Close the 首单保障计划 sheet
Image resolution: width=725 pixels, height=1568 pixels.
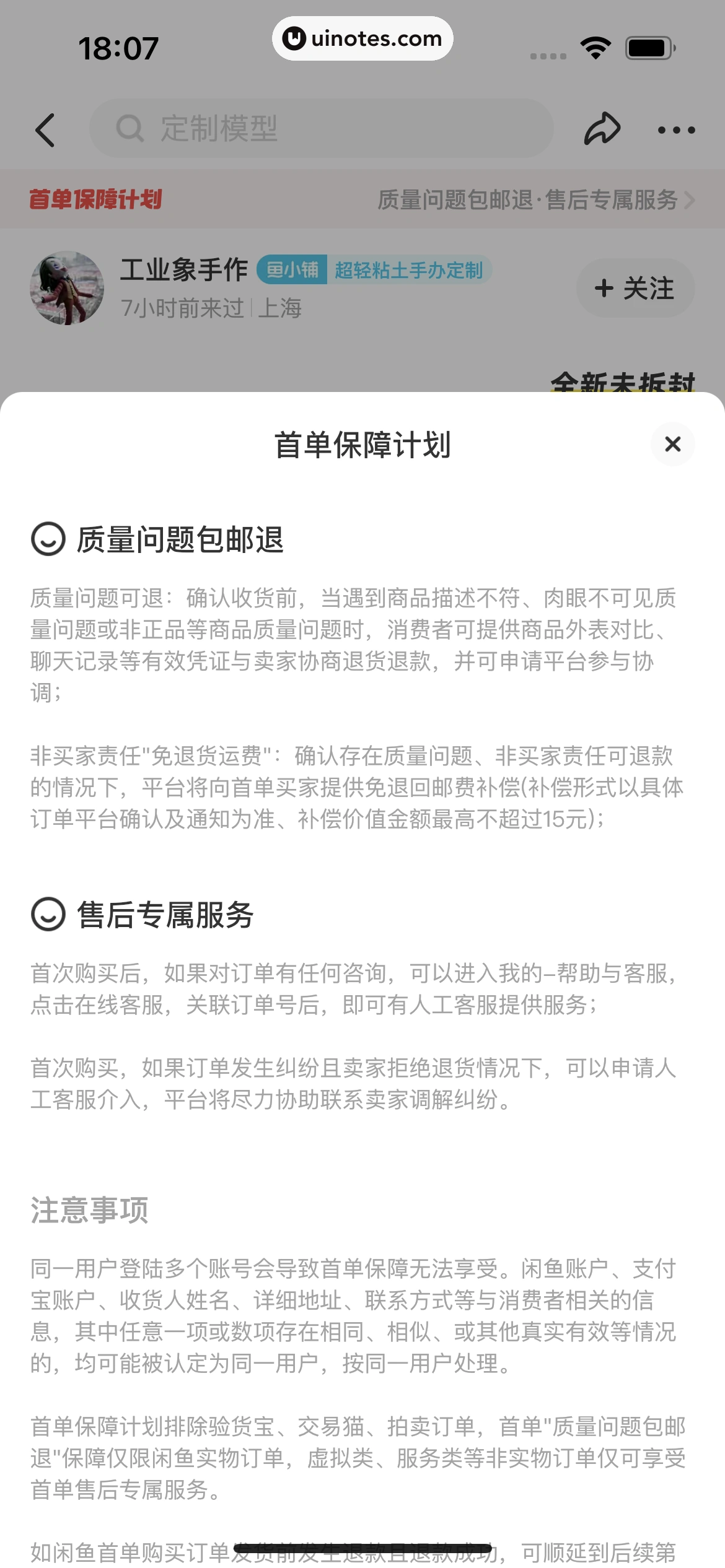click(x=672, y=444)
